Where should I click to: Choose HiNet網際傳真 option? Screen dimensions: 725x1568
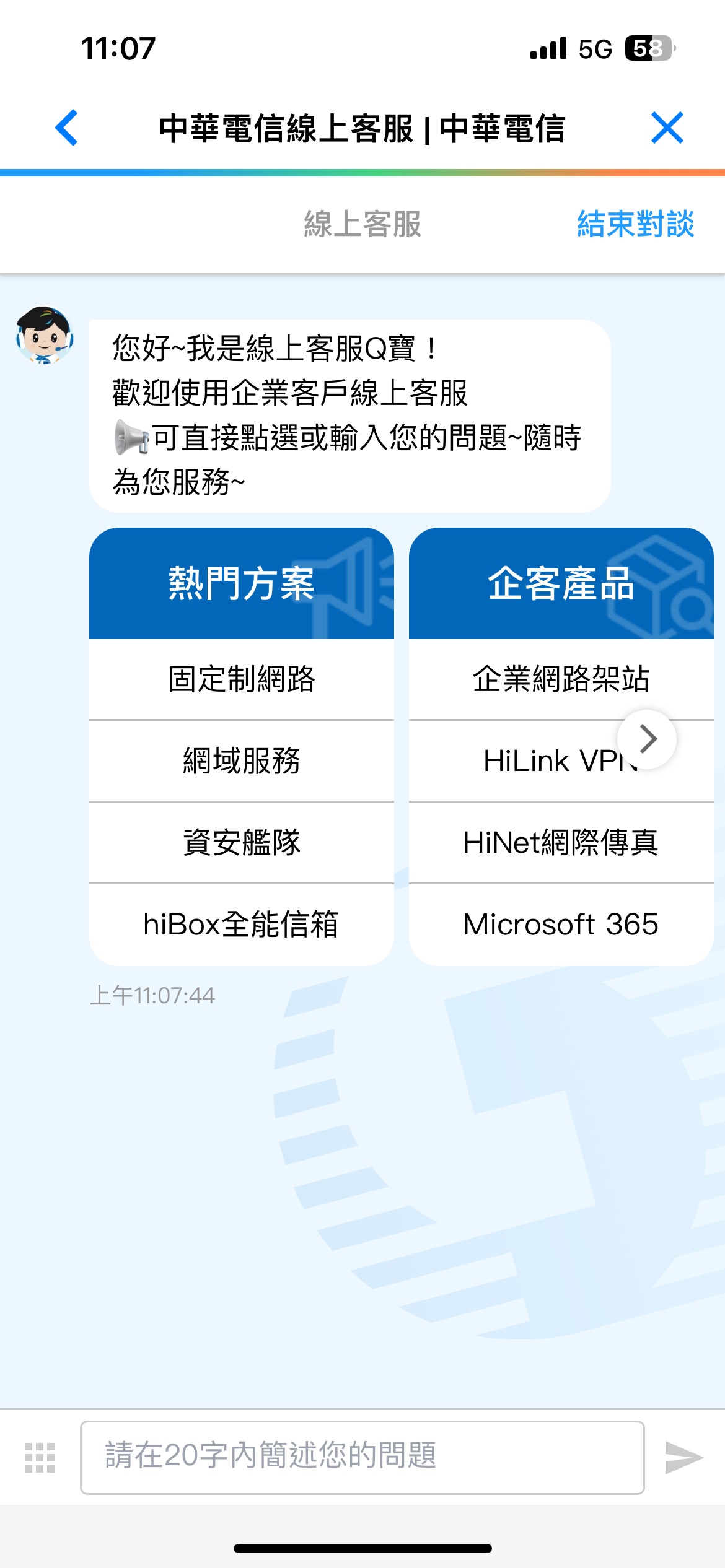coord(561,843)
